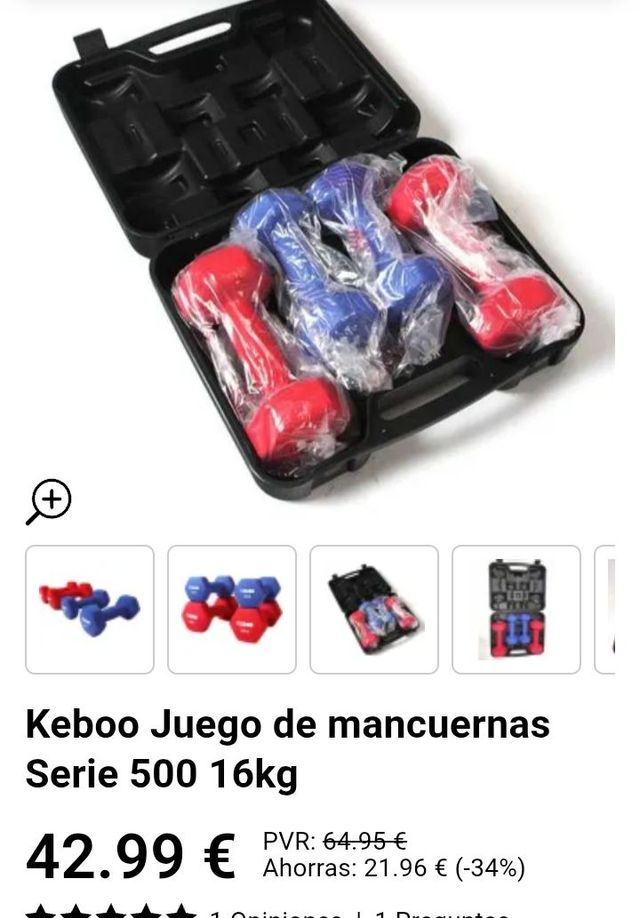Screen dimensions: 640x918
Task: View thumbnail of upright case front view
Action: (516, 609)
